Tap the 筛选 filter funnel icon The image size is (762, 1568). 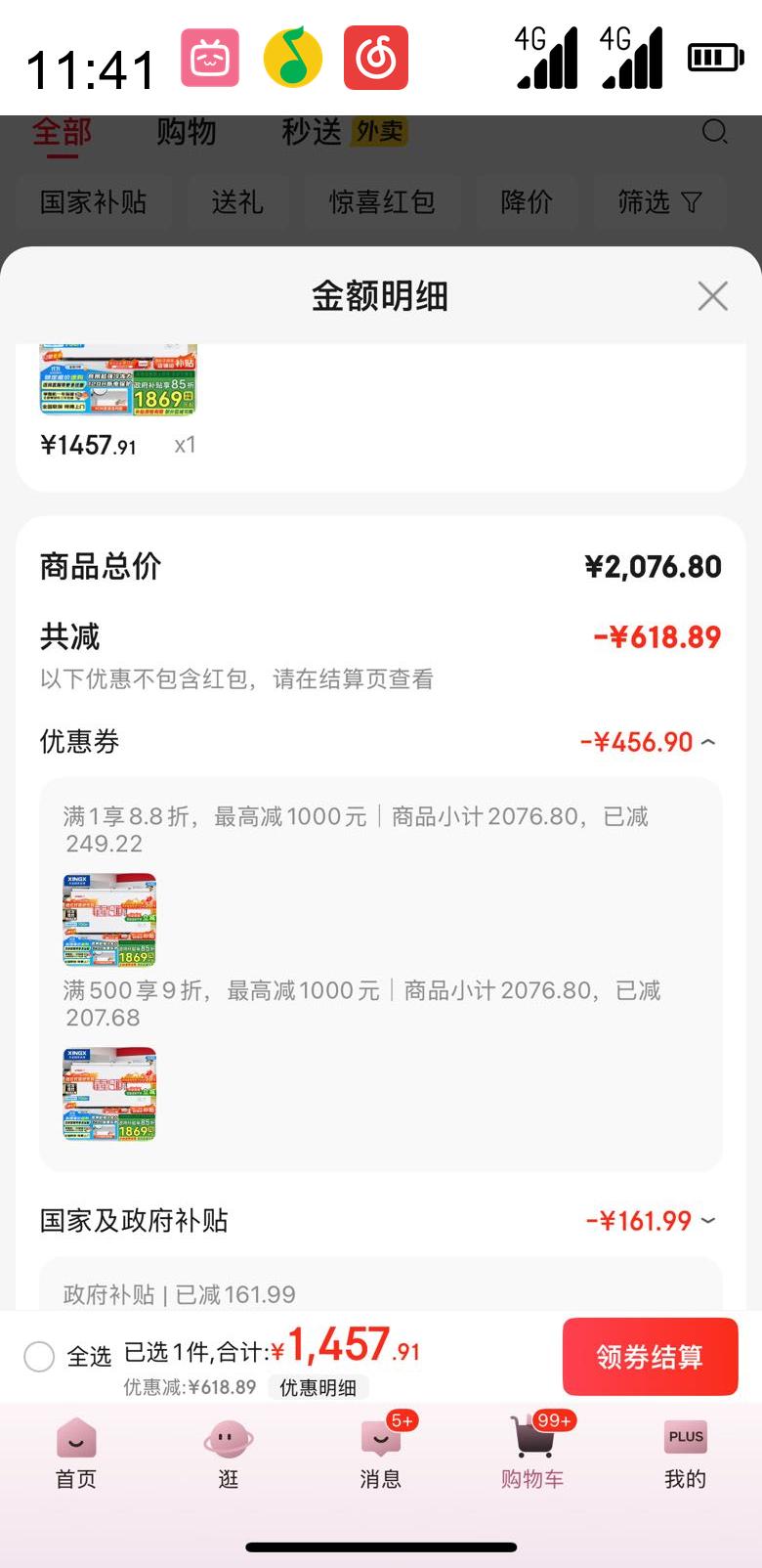coord(694,202)
